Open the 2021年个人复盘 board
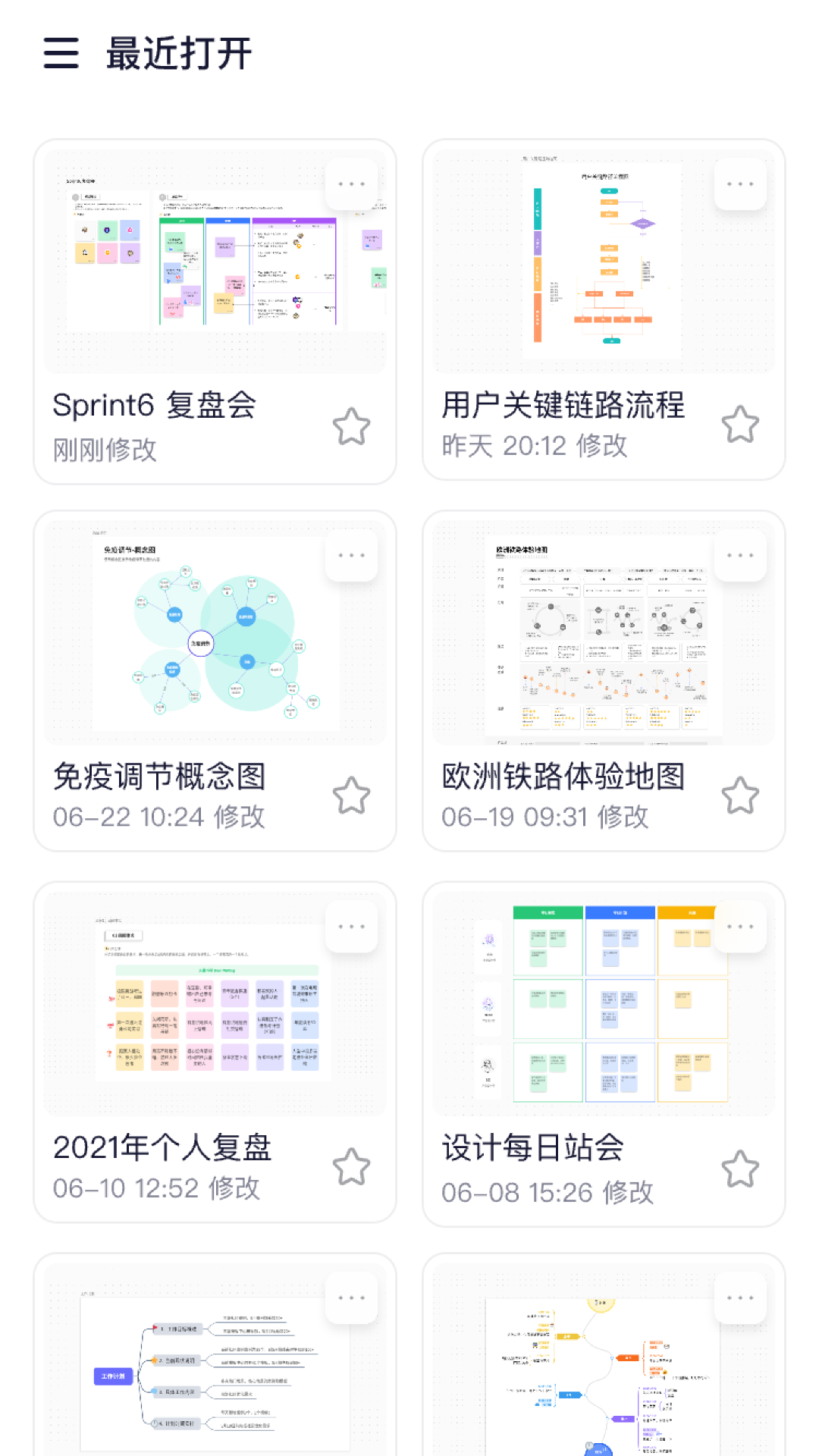This screenshot has height=1456, width=819. click(x=215, y=1053)
